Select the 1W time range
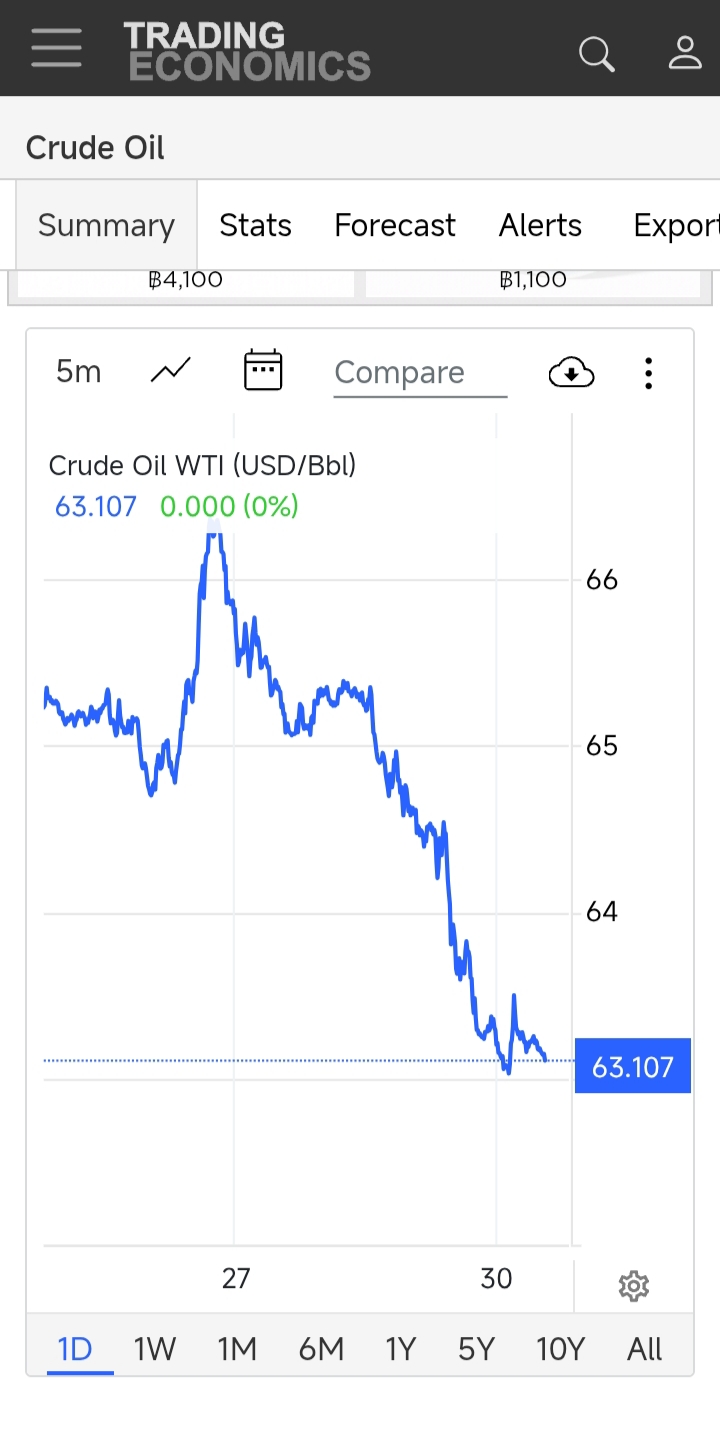Screen dimensions: 720x1447 click(x=155, y=1350)
